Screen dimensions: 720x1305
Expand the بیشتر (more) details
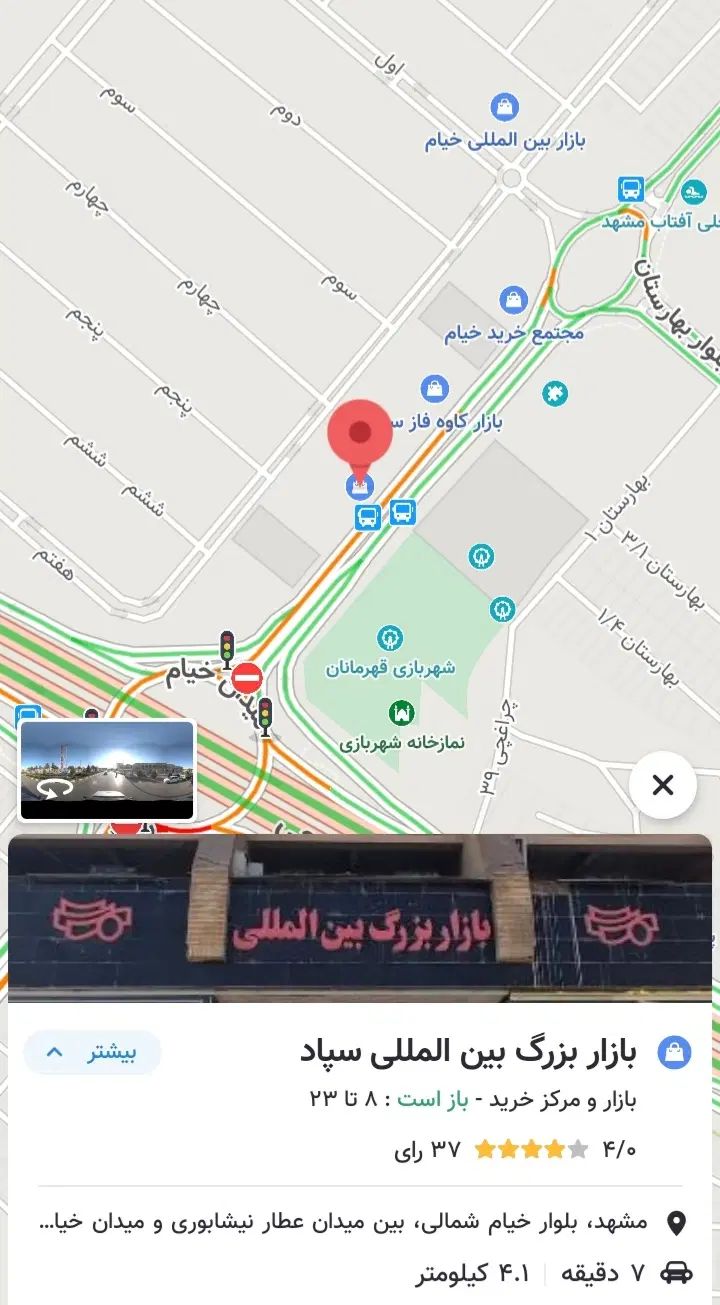coord(93,1053)
